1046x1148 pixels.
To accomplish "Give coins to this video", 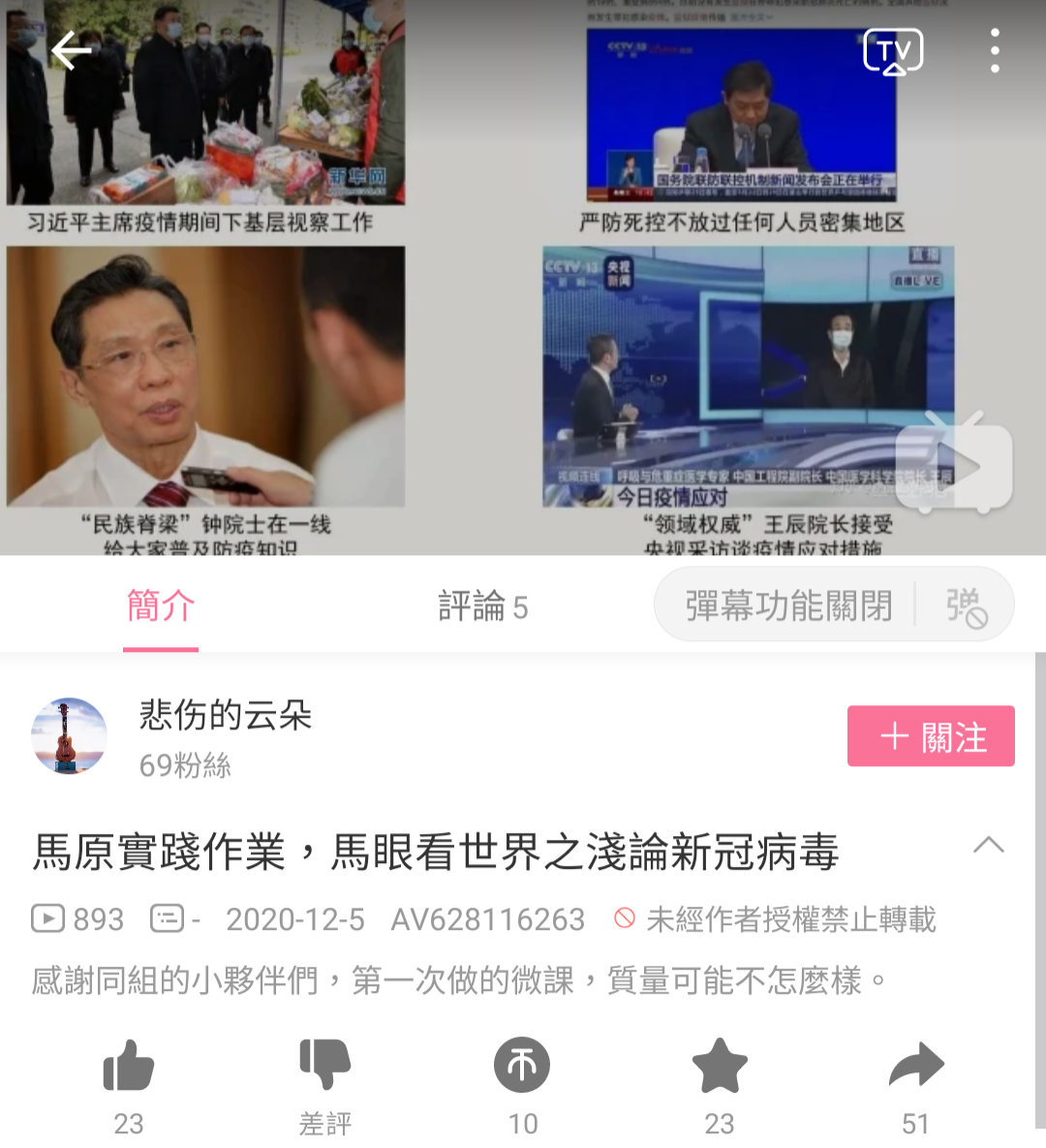I will (x=522, y=1067).
